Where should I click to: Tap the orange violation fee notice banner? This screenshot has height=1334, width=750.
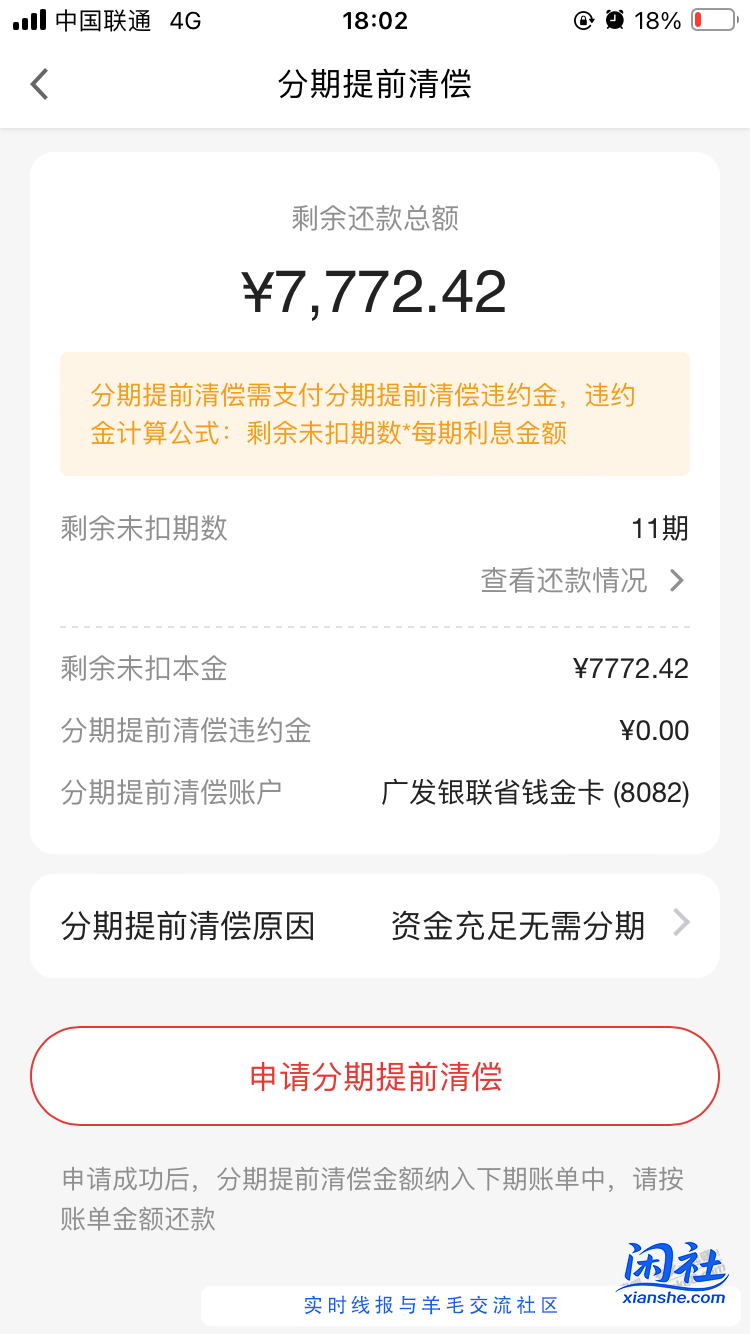pyautogui.click(x=375, y=413)
